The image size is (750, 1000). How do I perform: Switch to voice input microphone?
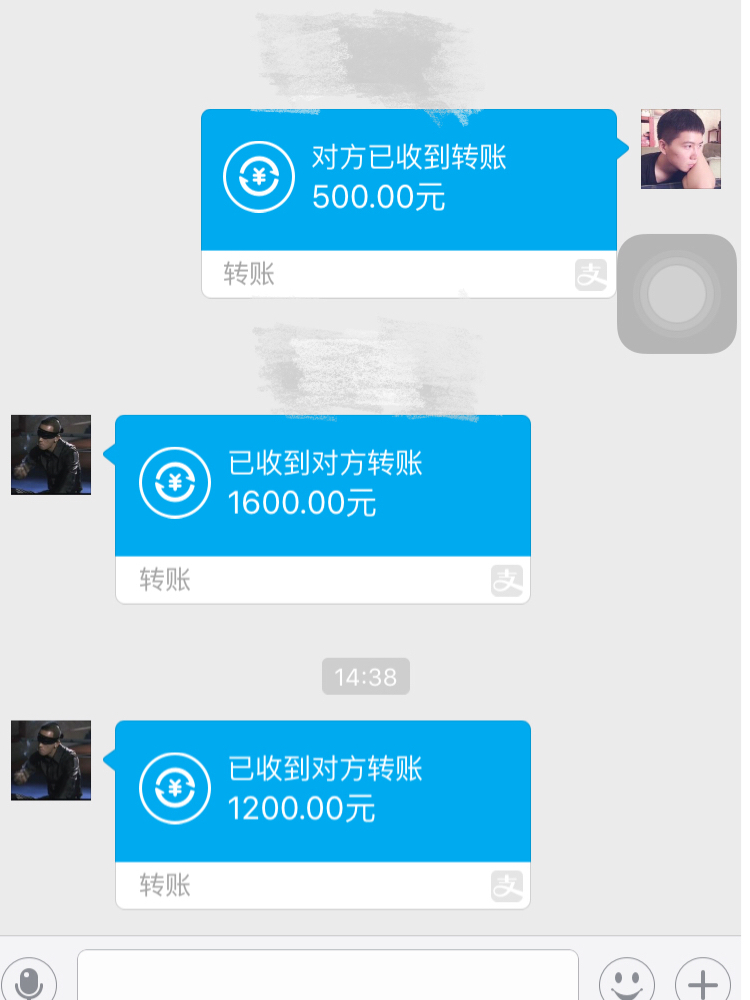[x=29, y=981]
